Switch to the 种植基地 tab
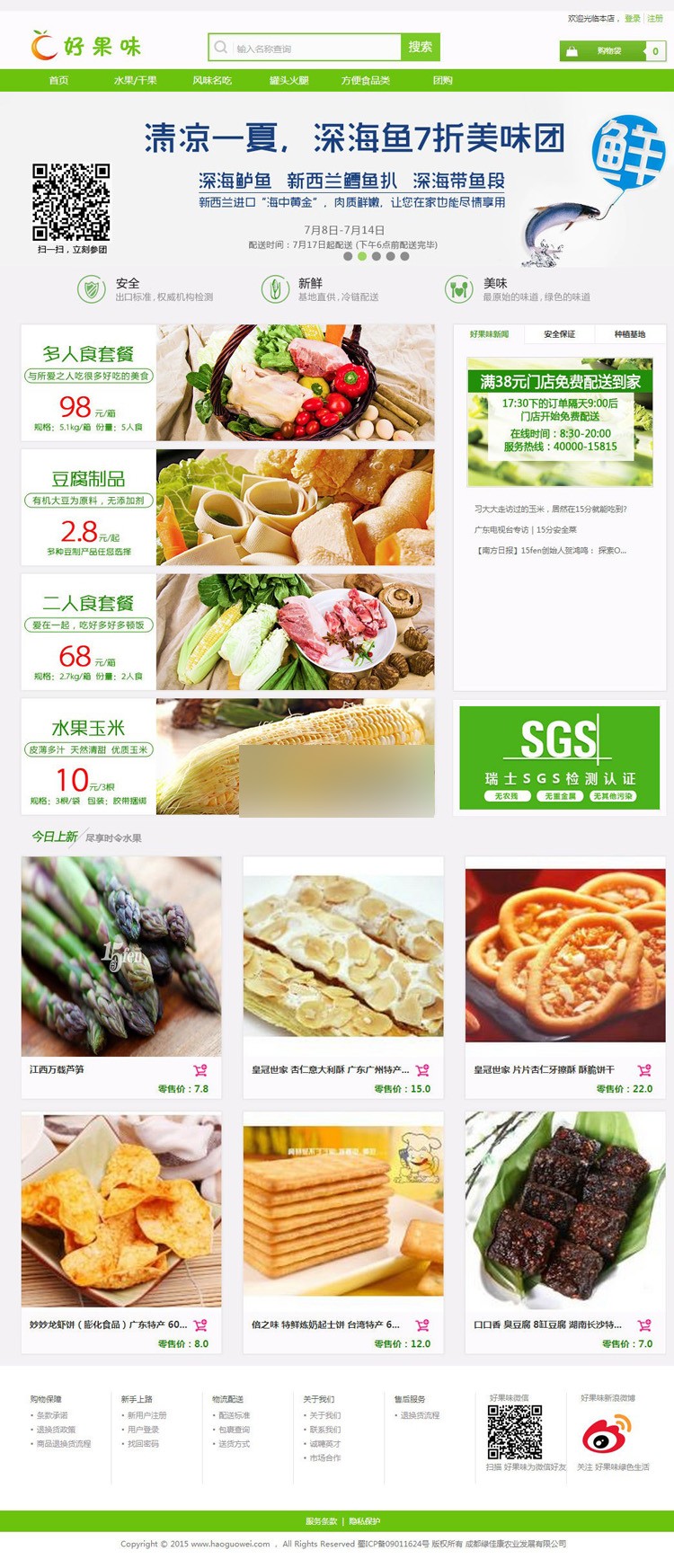Image resolution: width=674 pixels, height=1568 pixels. [630, 334]
